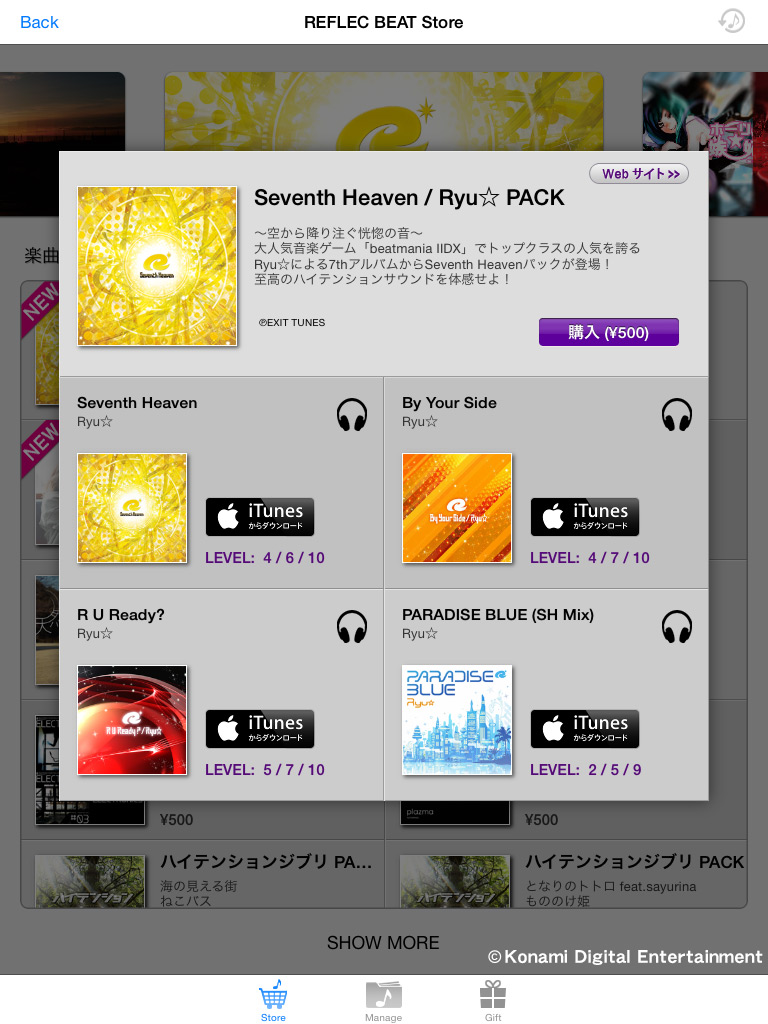The image size is (768, 1024).
Task: Open the music restore icon in the top bar
Action: pos(732,21)
